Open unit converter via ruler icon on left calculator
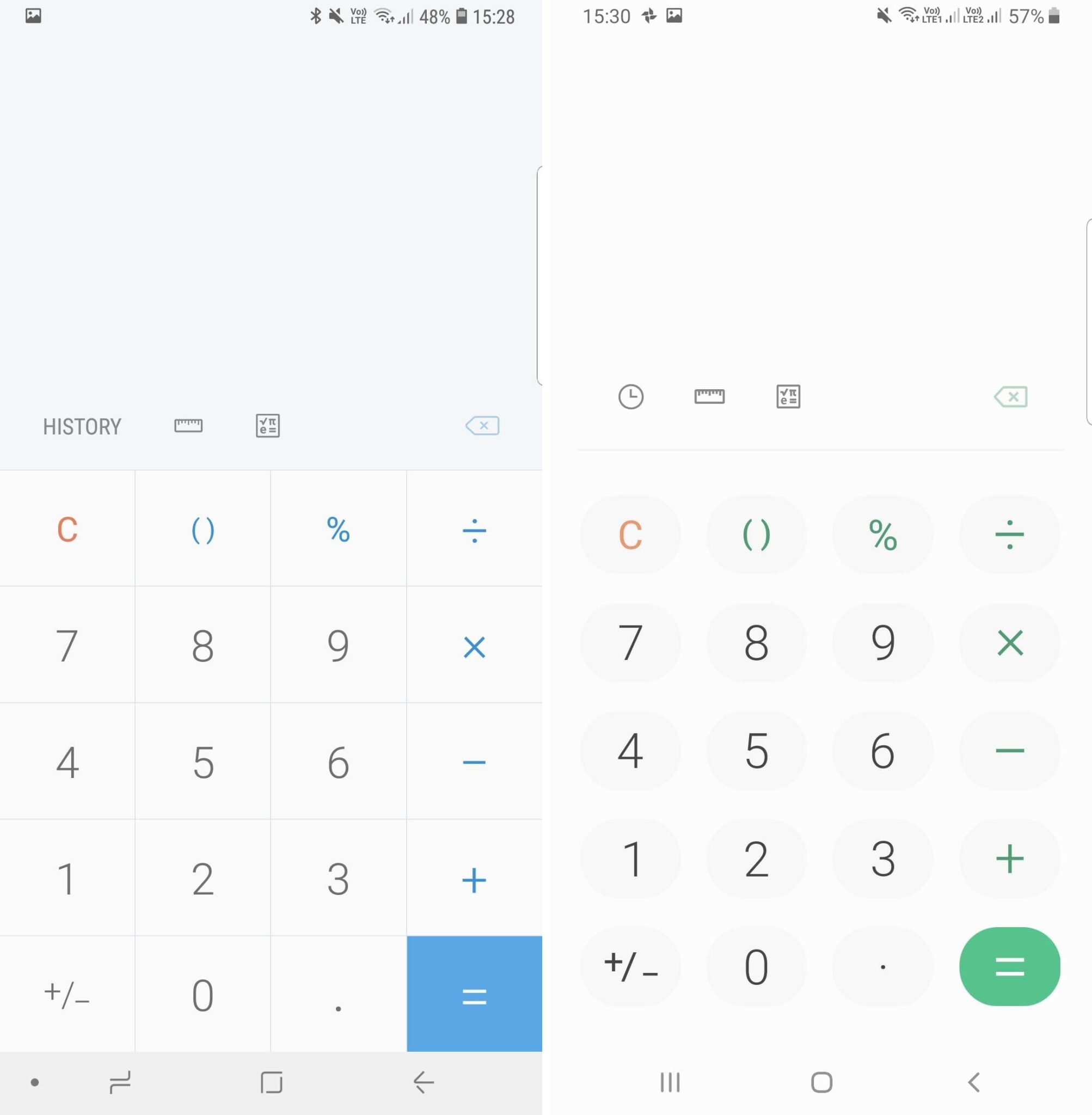Image resolution: width=1092 pixels, height=1115 pixels. [188, 426]
